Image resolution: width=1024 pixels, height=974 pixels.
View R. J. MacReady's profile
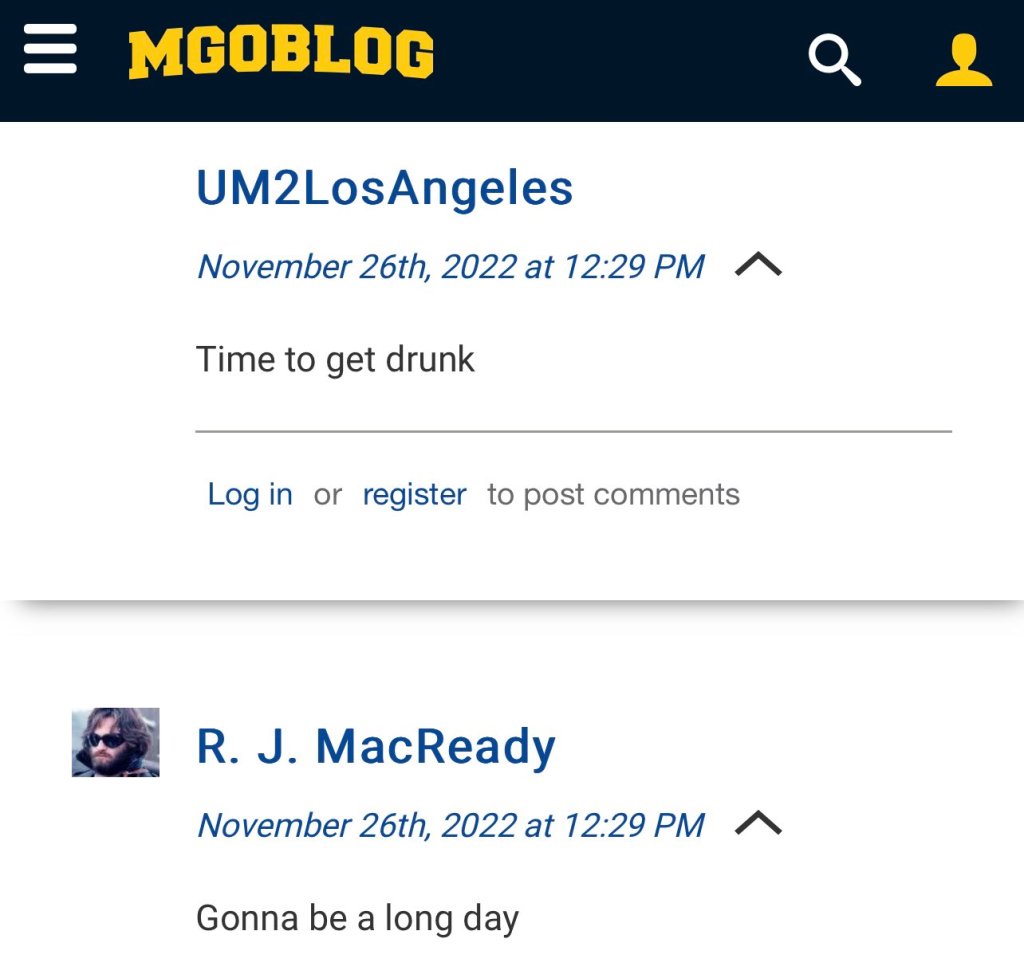coord(375,747)
